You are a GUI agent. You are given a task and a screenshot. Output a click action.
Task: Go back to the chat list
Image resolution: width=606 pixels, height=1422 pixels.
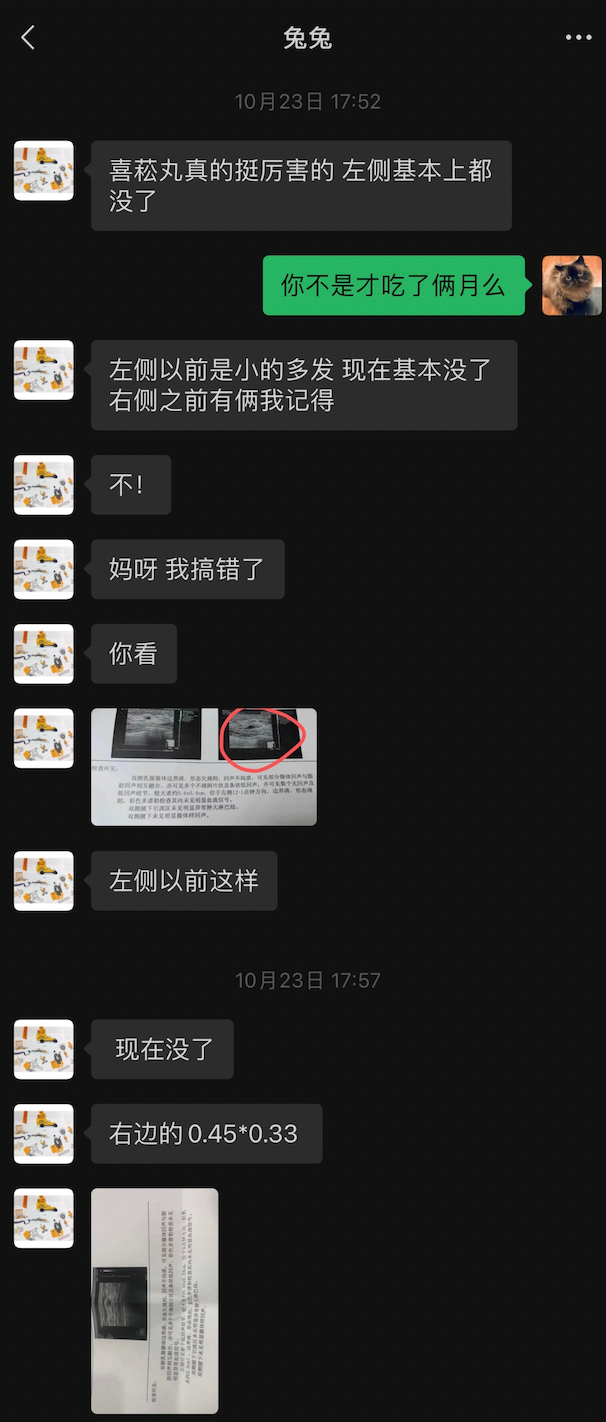(x=28, y=38)
